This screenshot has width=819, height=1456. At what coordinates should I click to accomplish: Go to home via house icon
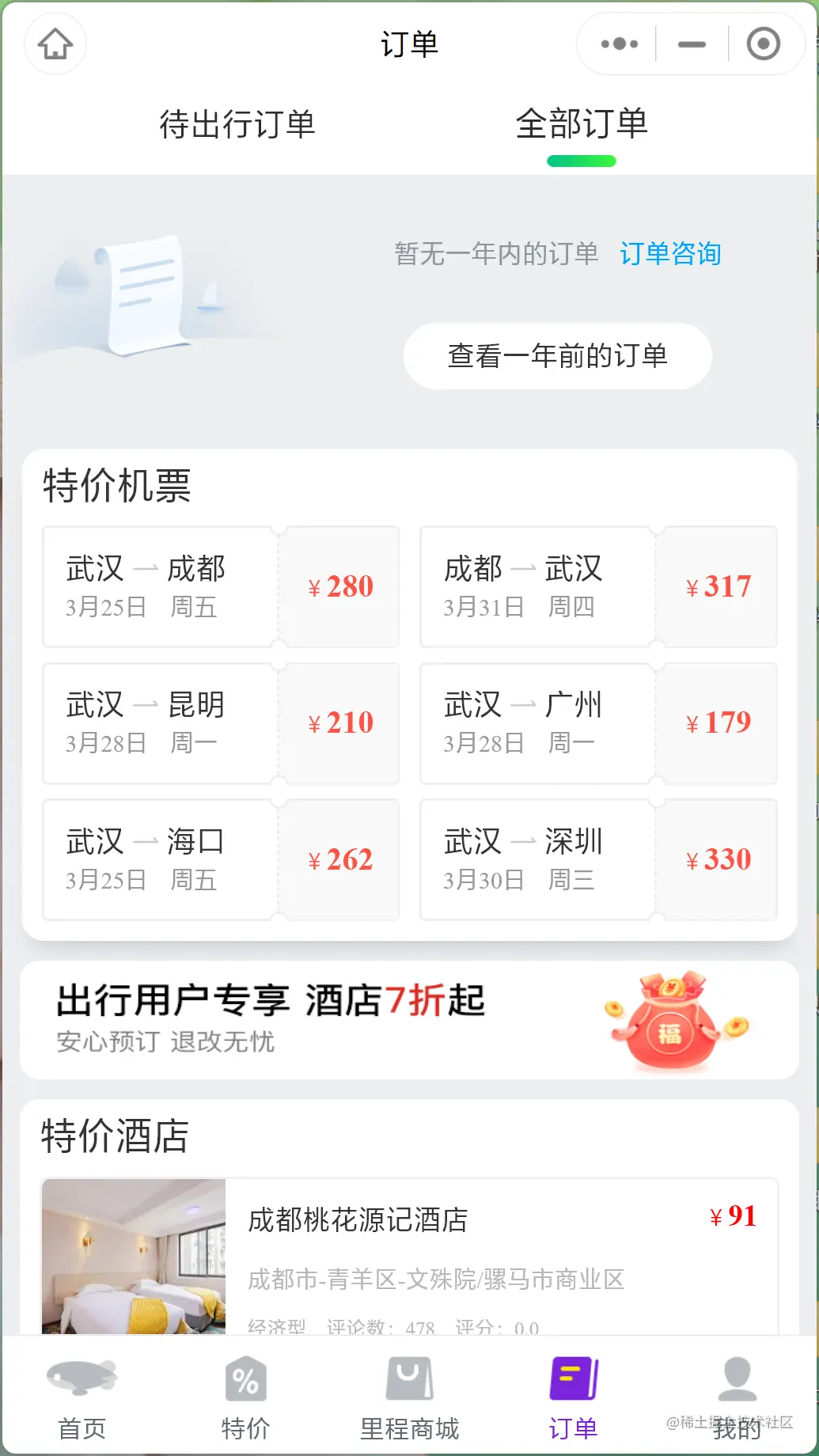pos(55,44)
